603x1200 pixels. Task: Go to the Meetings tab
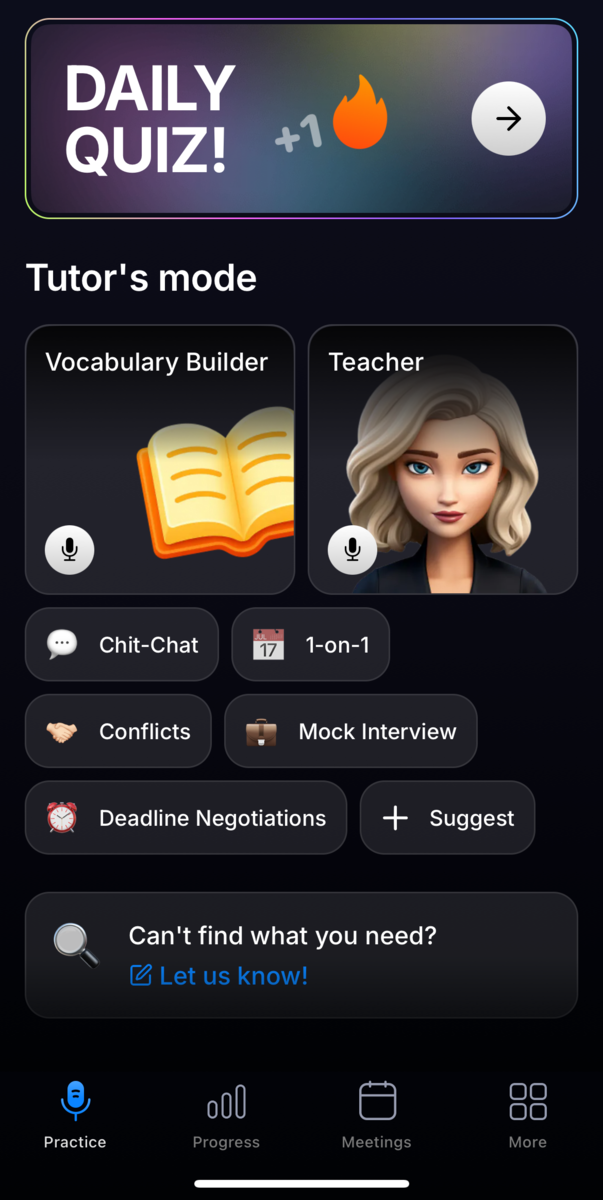point(377,1115)
